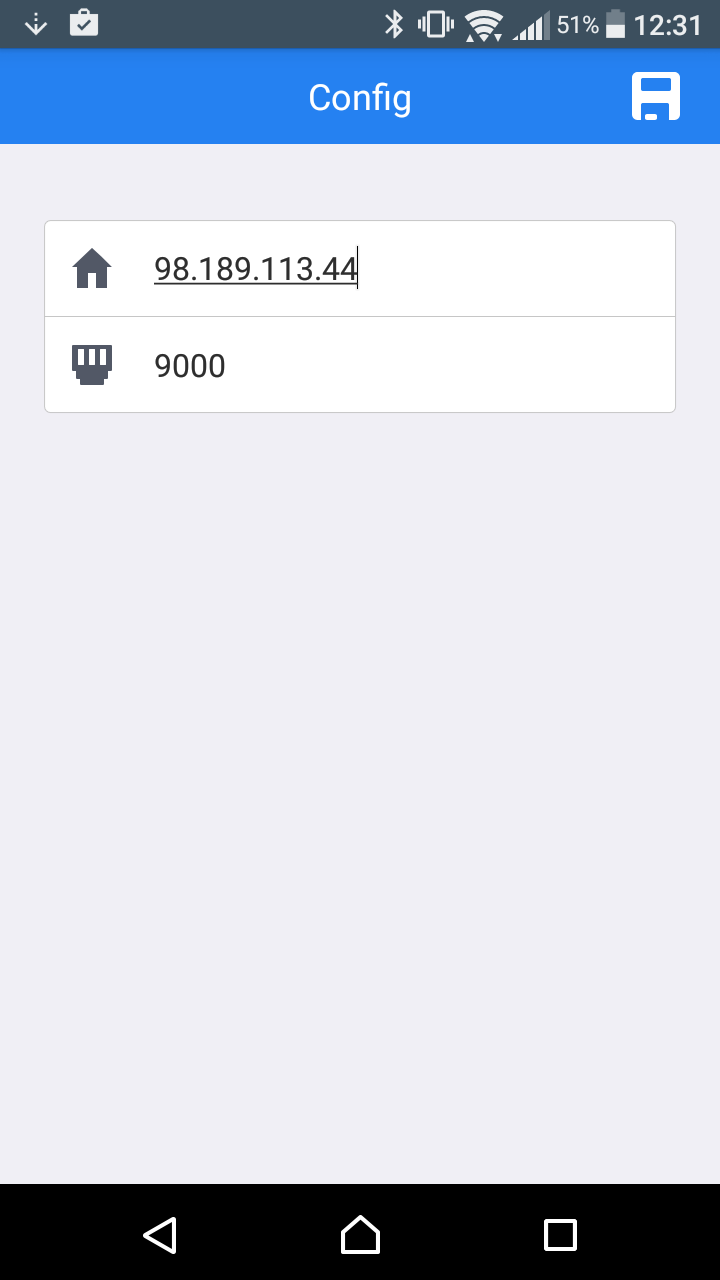
Task: Go to the home screen via system home button
Action: tap(360, 1235)
